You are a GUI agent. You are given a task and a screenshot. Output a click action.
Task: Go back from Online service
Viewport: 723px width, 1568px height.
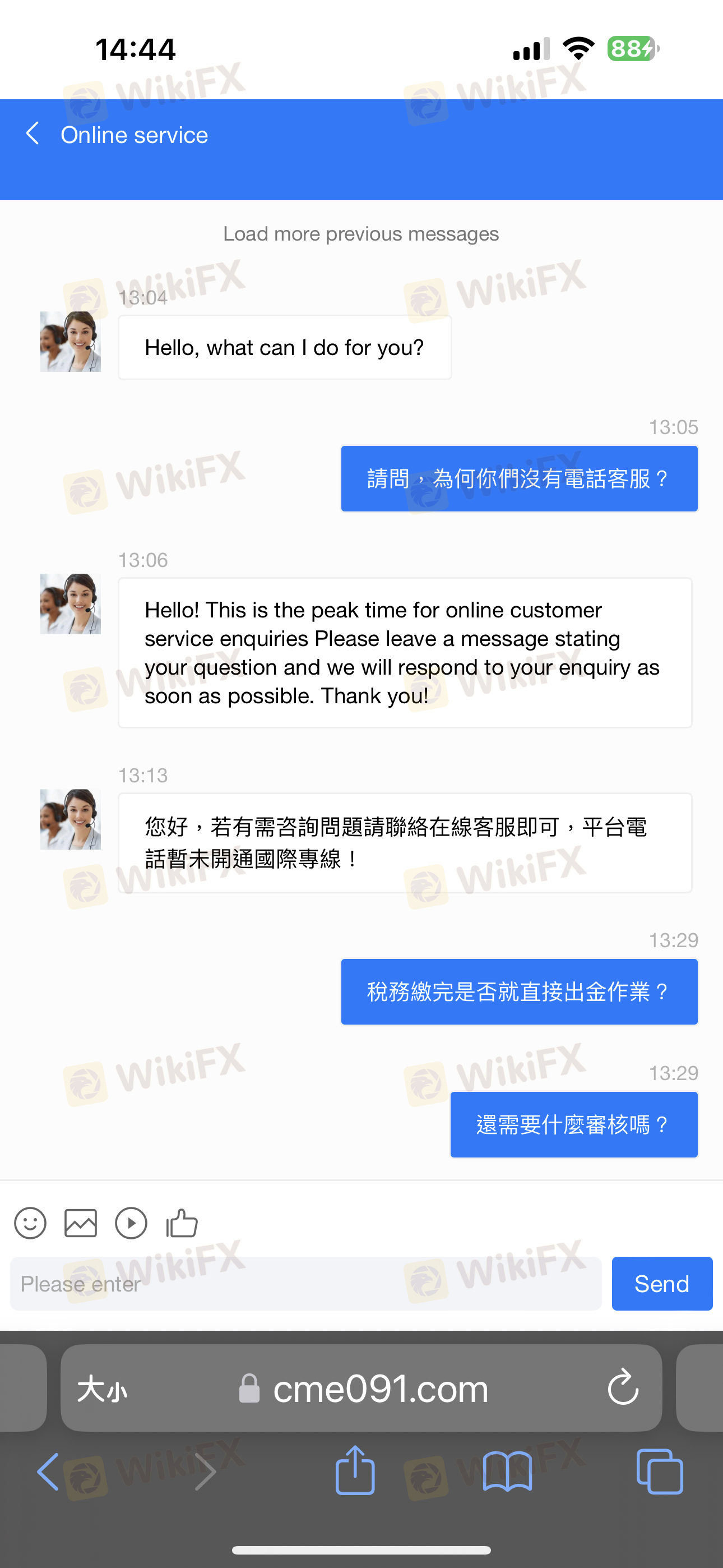(x=33, y=133)
